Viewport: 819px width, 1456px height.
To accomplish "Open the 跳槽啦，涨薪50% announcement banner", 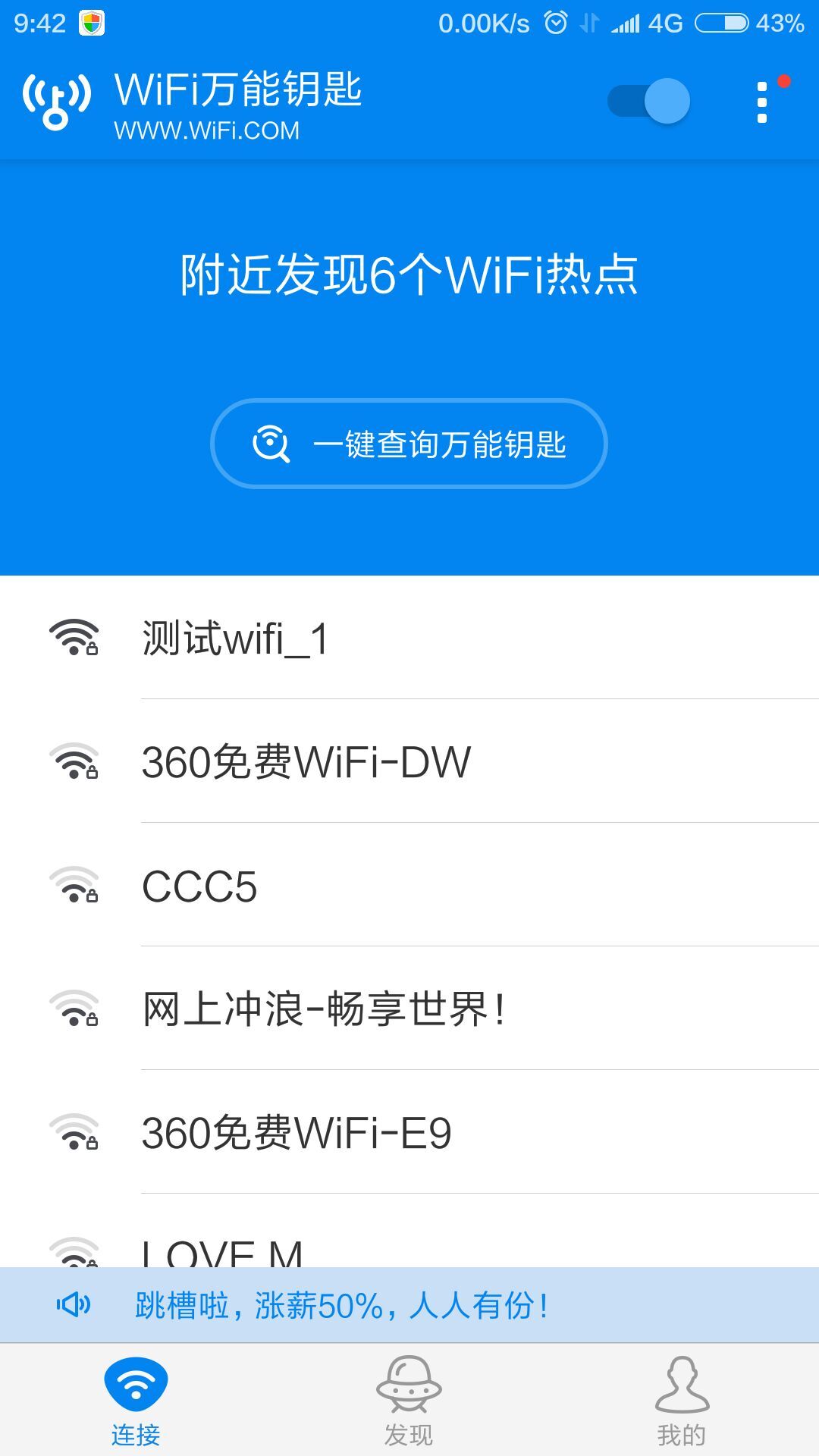I will [x=409, y=1305].
